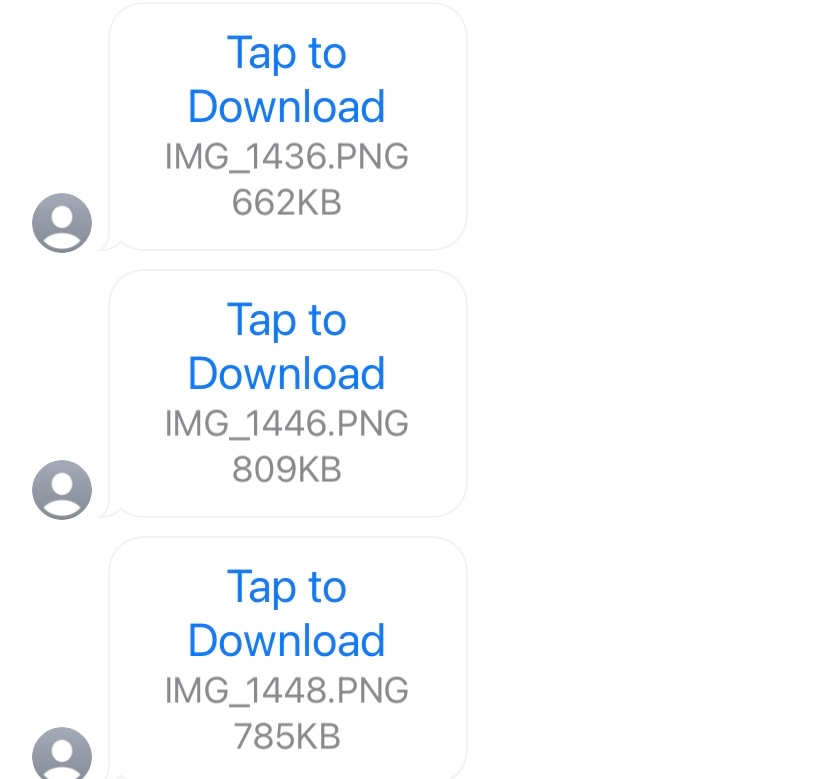Image resolution: width=828 pixels, height=779 pixels.
Task: Open sender avatar beside IMG_1436.PNG
Action: [62, 222]
